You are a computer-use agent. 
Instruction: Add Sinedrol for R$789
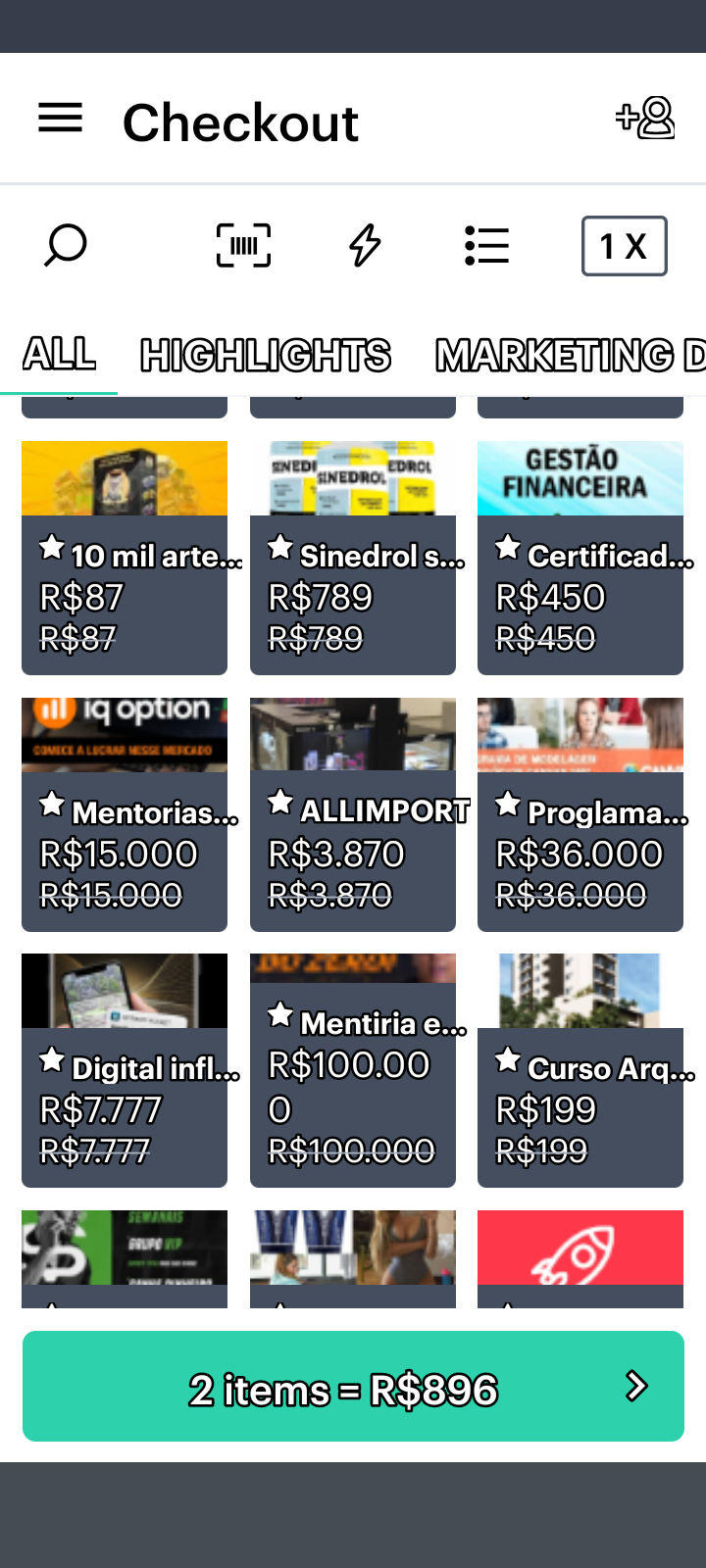[353, 558]
